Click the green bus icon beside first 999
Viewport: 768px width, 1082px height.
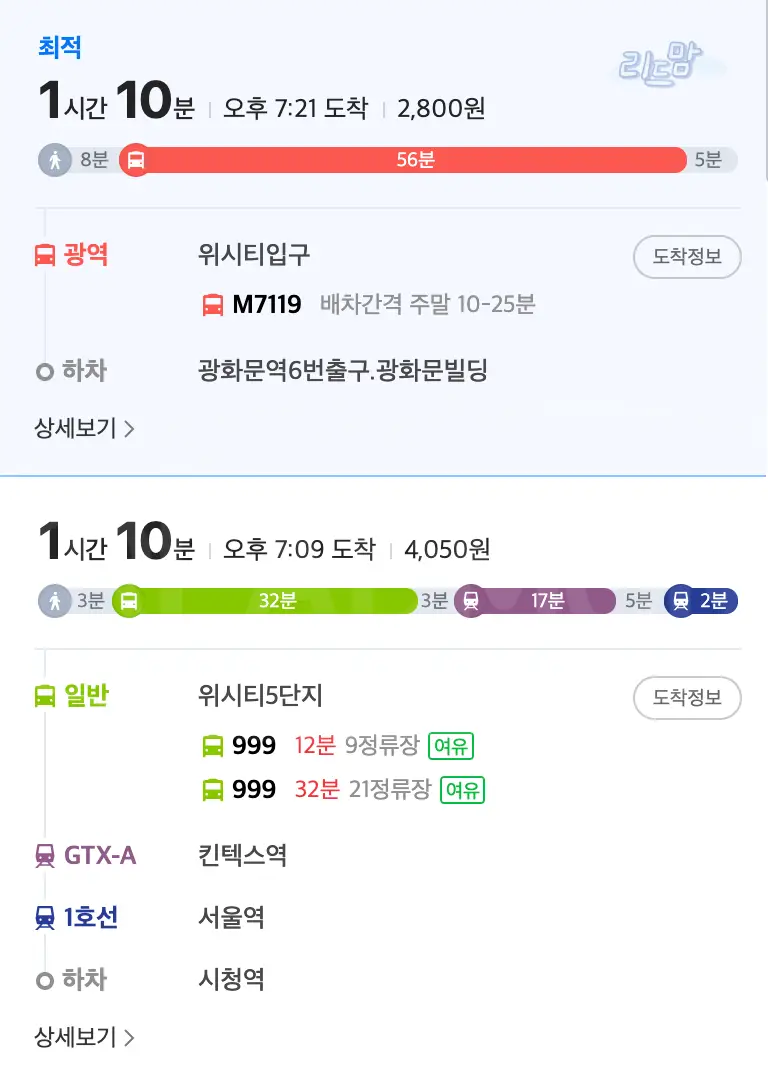[x=214, y=745]
